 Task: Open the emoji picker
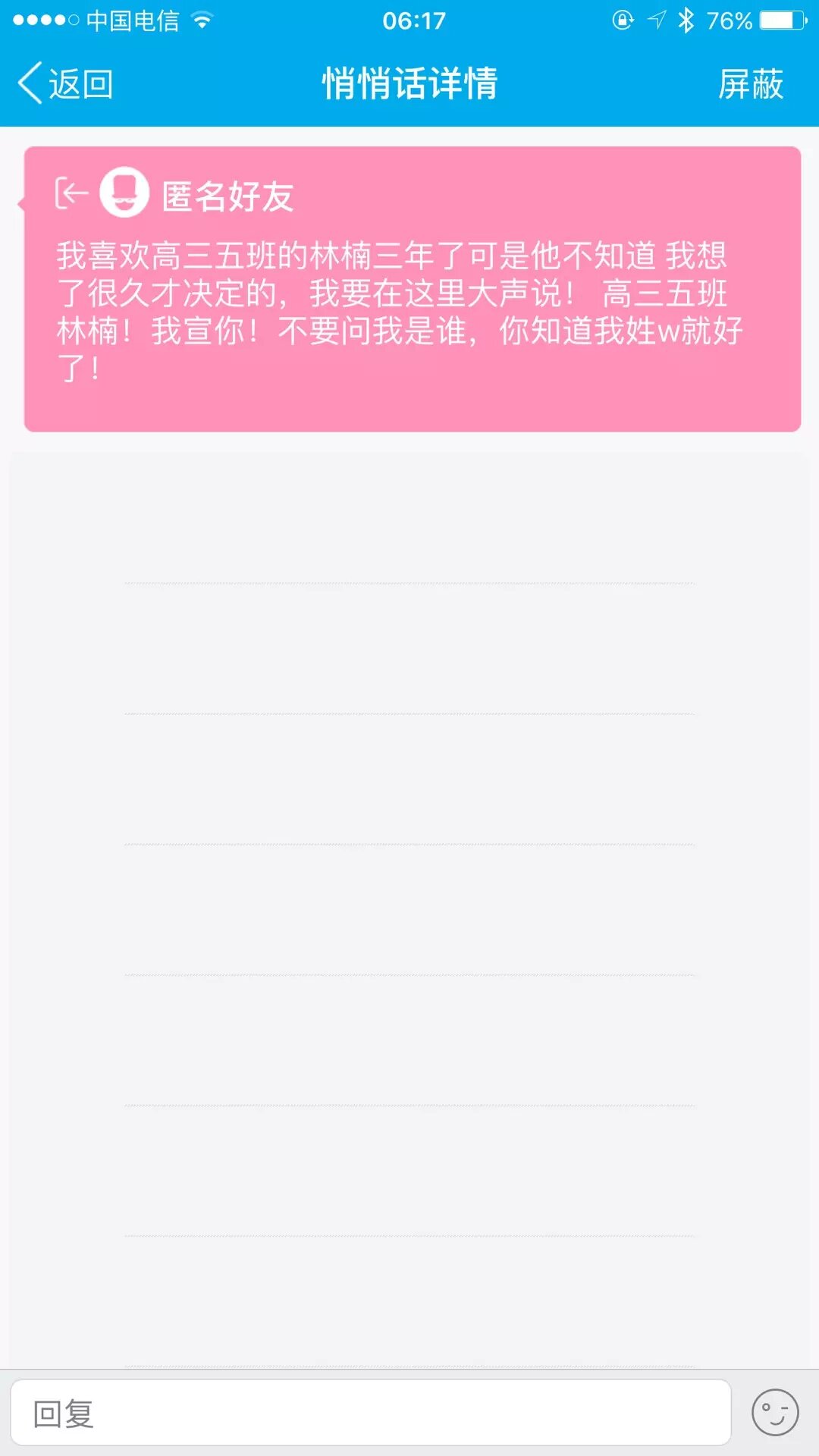774,1413
